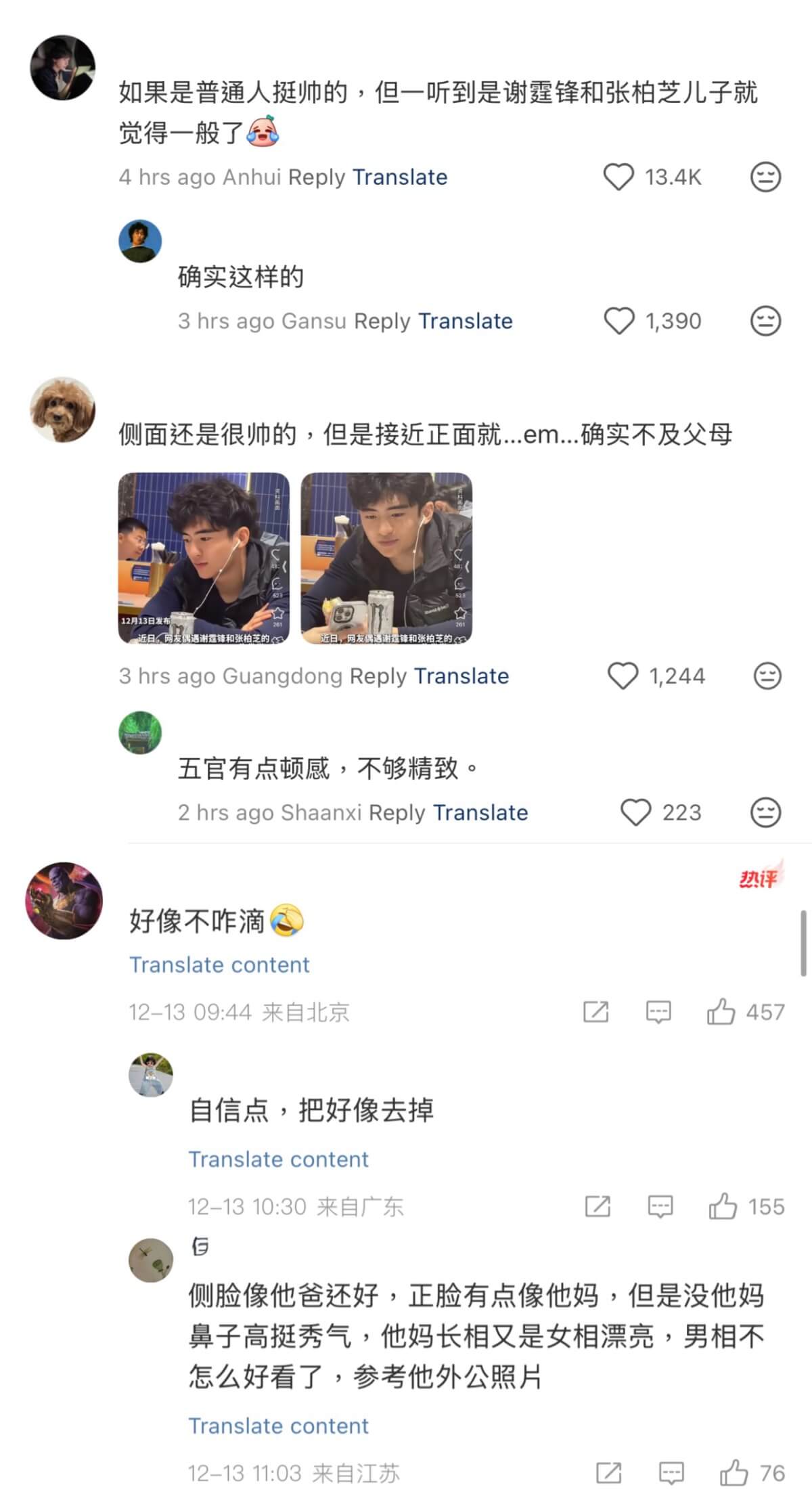
Task: Translate the reply posted from Shaanxi
Action: tap(480, 812)
